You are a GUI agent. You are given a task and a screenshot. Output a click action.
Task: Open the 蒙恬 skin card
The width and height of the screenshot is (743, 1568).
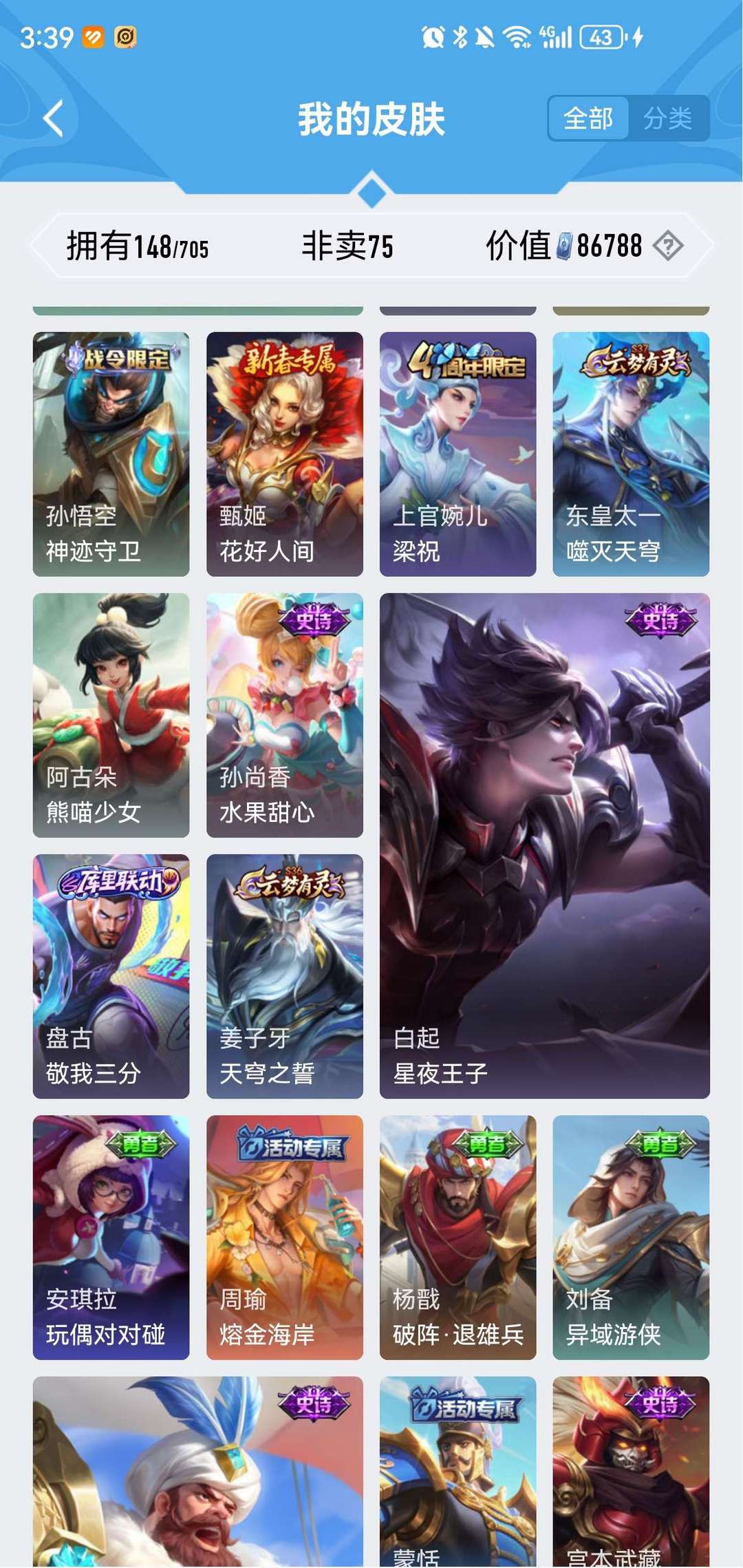tap(458, 1472)
